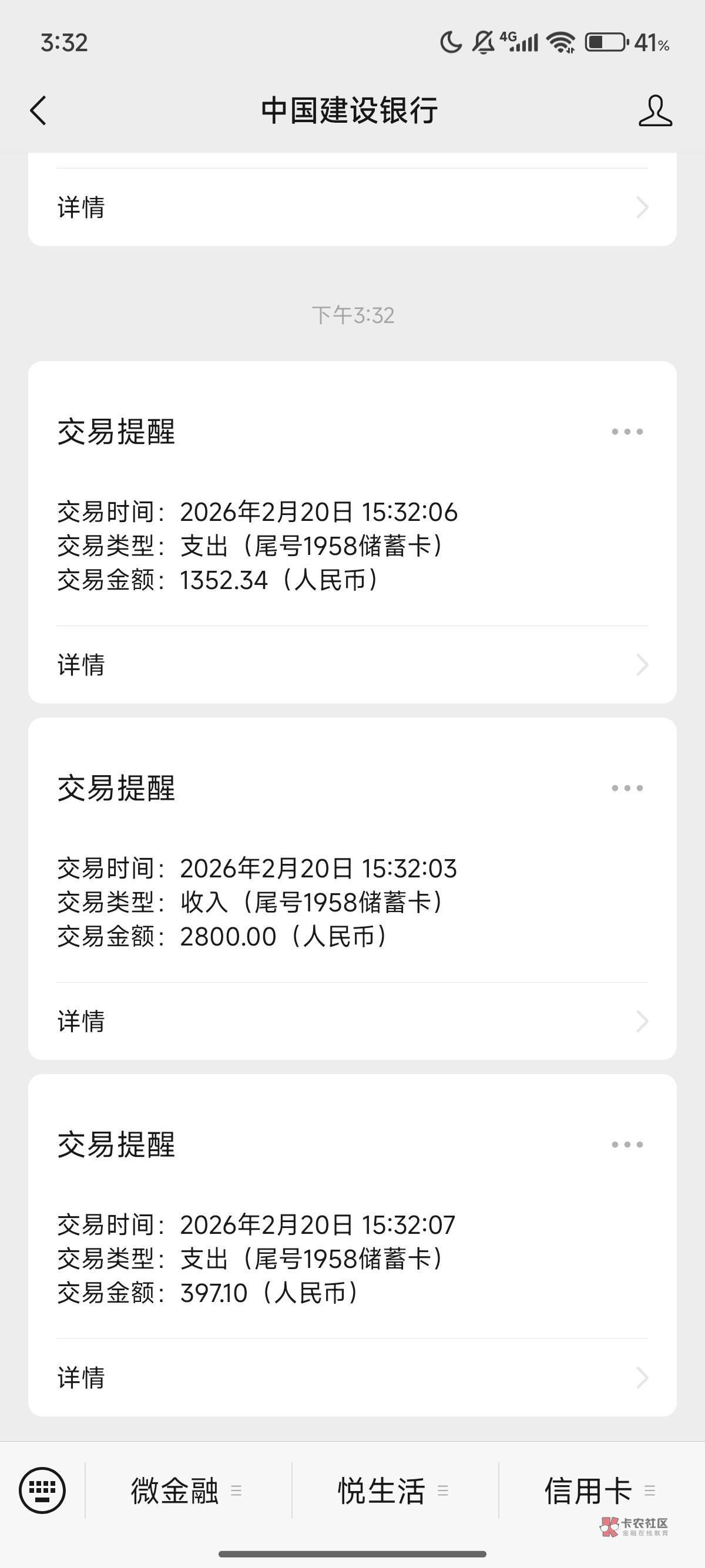The width and height of the screenshot is (705, 1568).
Task: Open the account profile icon
Action: tap(655, 111)
